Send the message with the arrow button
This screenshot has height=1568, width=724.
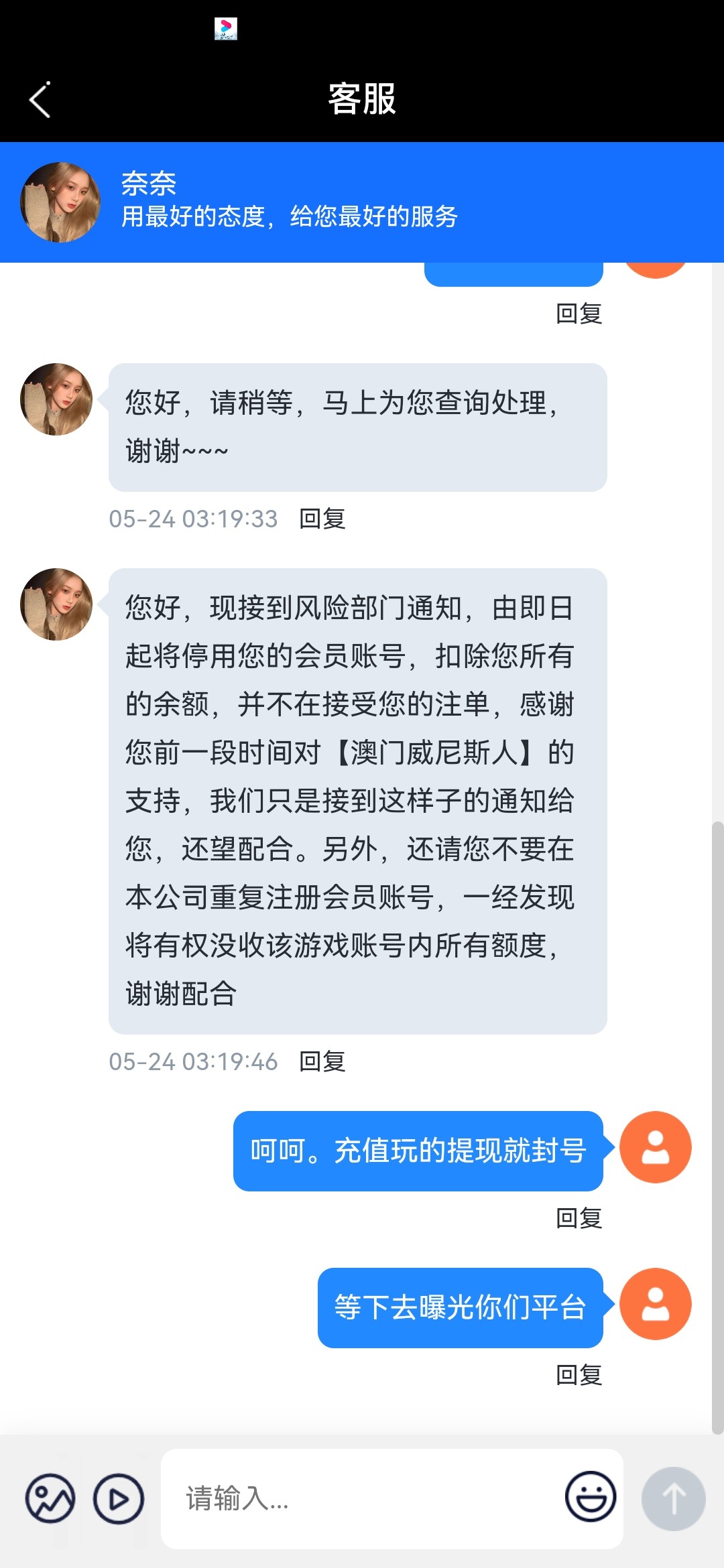[x=673, y=1498]
